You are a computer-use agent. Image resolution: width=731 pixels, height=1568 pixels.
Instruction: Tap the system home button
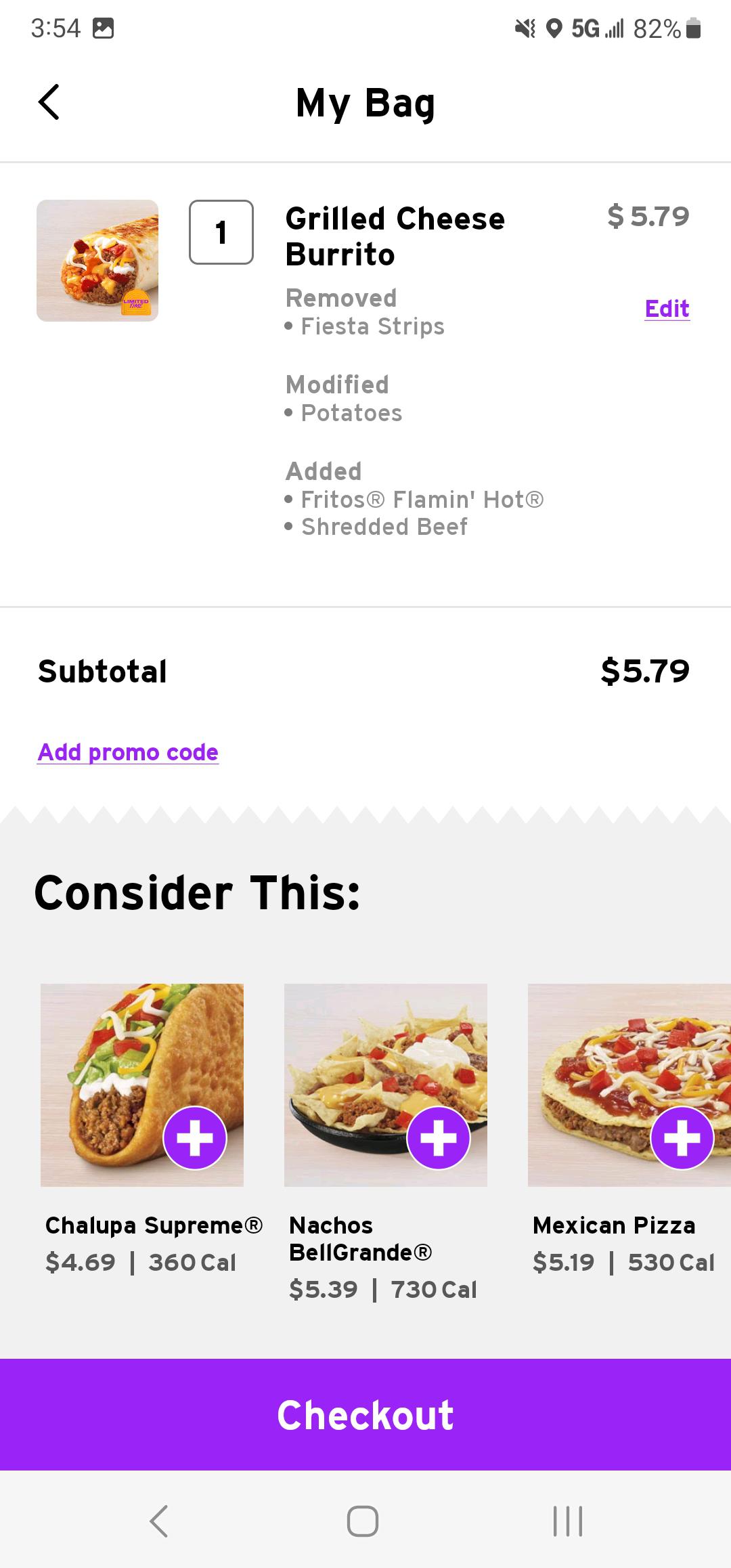pyautogui.click(x=363, y=1521)
